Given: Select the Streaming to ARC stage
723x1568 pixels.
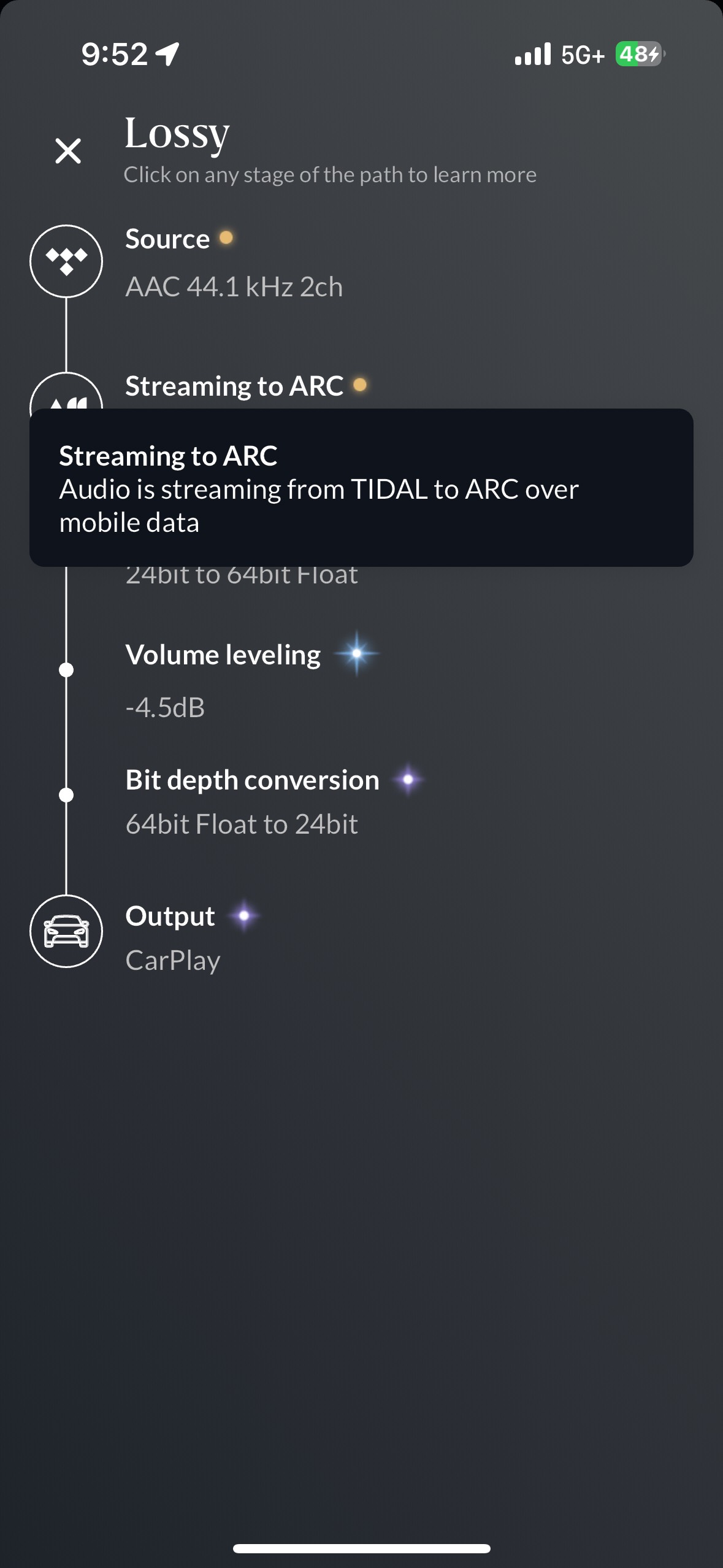Looking at the screenshot, I should [234, 386].
